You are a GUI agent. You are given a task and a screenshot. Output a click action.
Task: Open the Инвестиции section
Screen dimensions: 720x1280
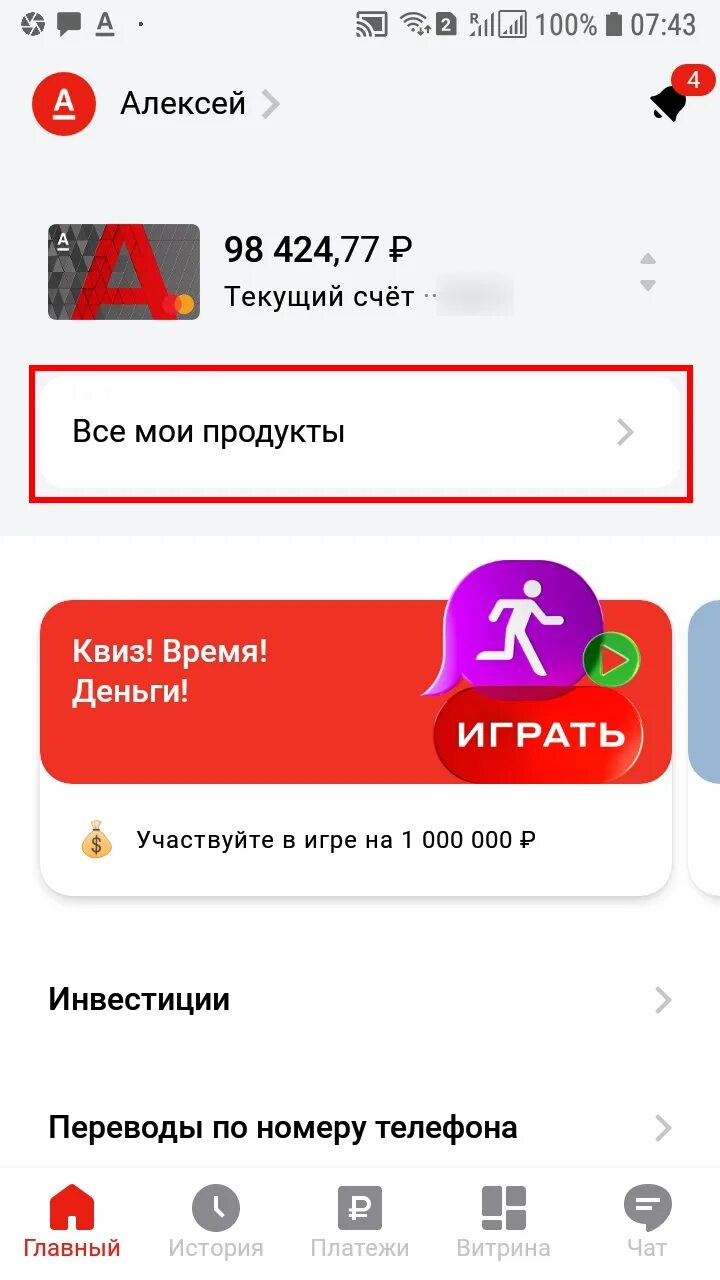click(x=360, y=999)
